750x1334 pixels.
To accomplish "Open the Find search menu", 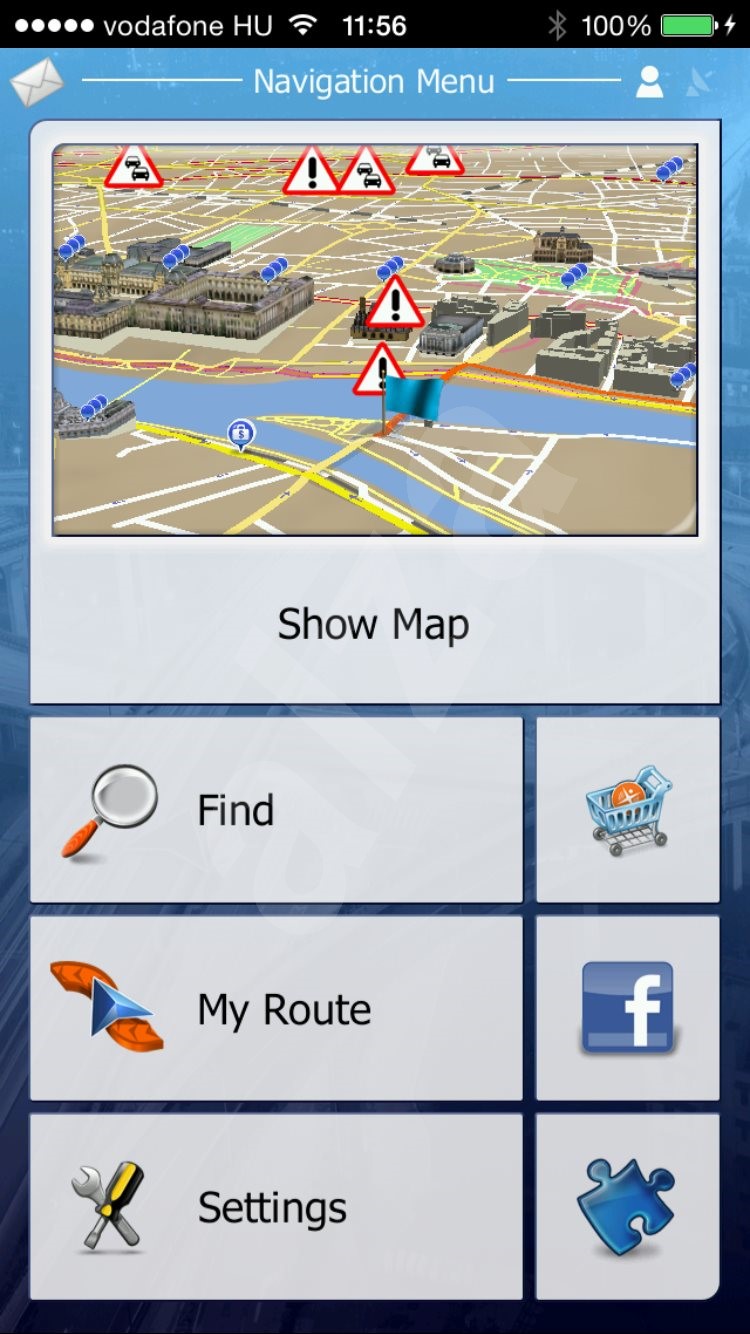I will click(276, 810).
